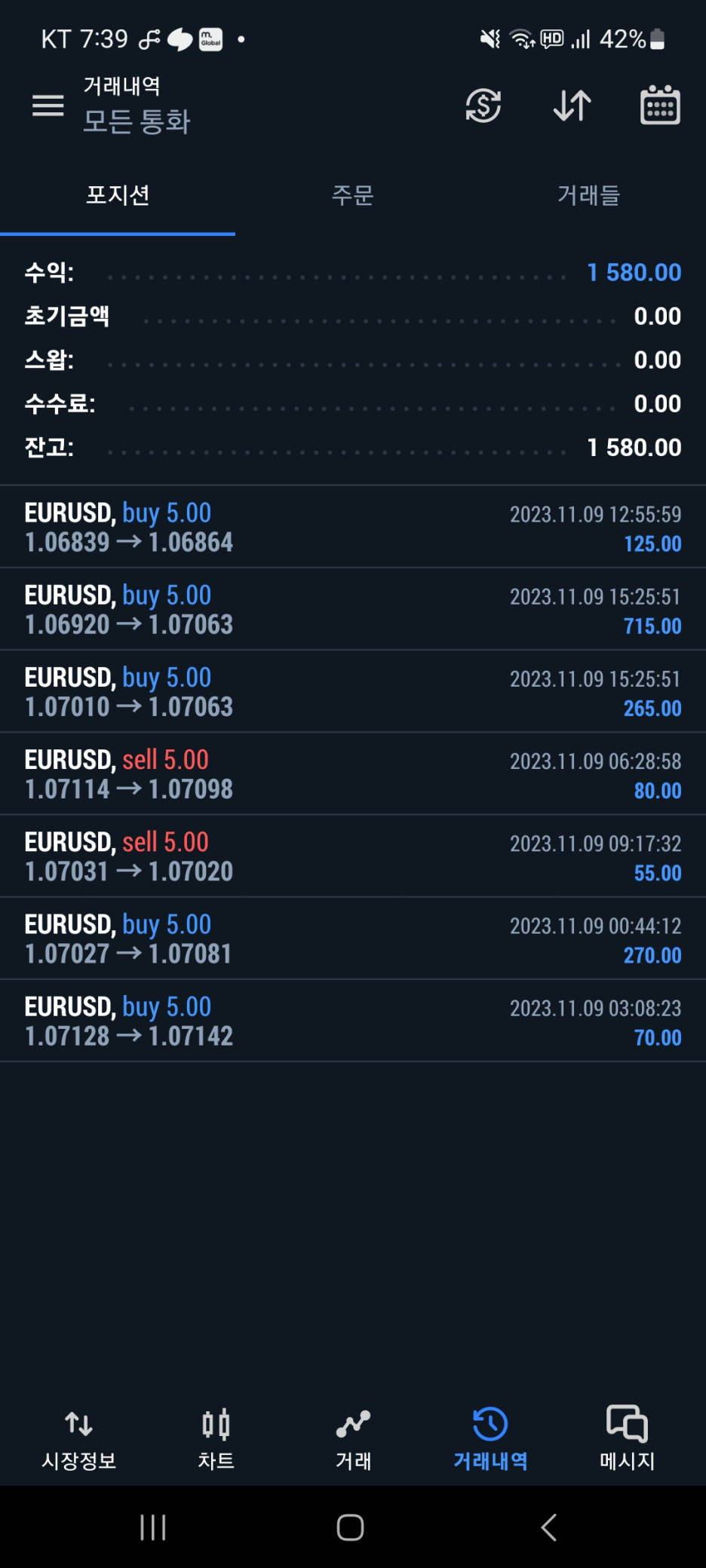Open the EURUSD sell position at 06:28:58
The width and height of the screenshot is (706, 1568).
coord(353,773)
